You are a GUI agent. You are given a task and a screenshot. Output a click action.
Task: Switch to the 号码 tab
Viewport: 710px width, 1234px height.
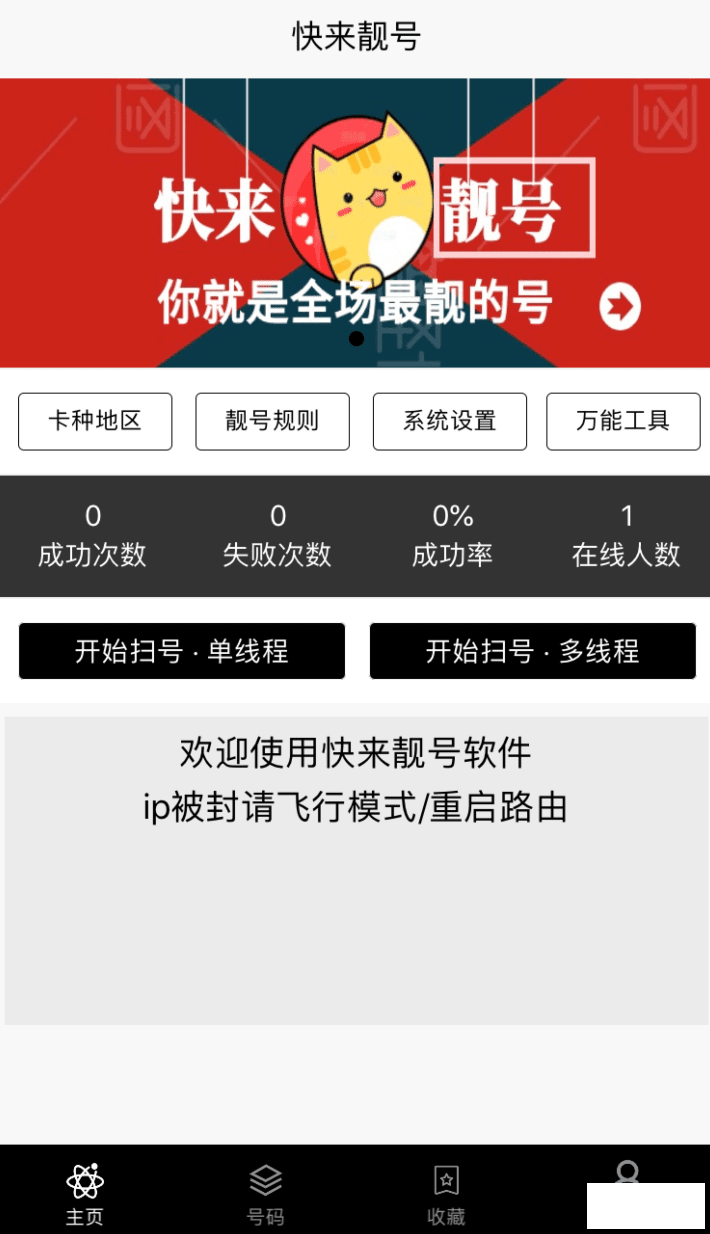tap(265, 1194)
